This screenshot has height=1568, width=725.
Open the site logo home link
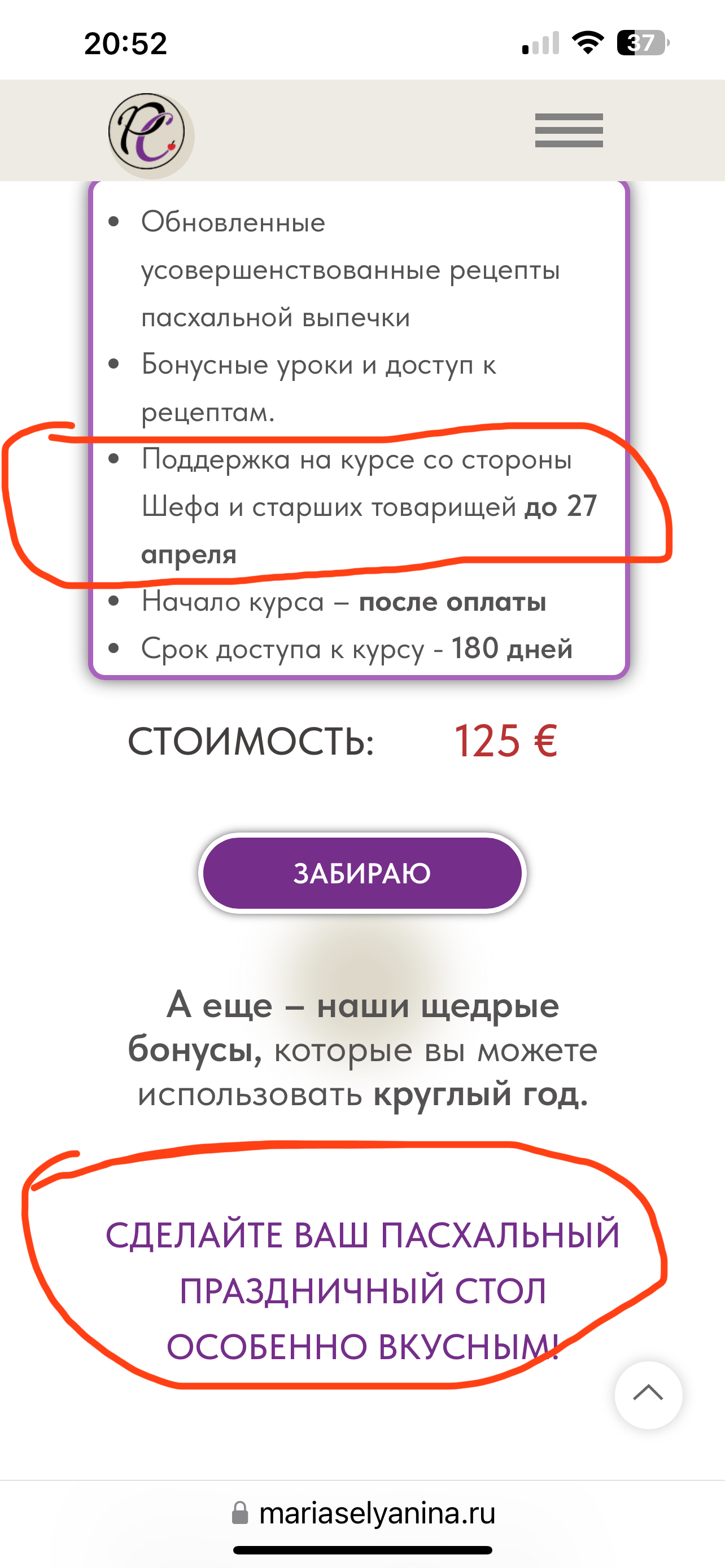(x=149, y=134)
